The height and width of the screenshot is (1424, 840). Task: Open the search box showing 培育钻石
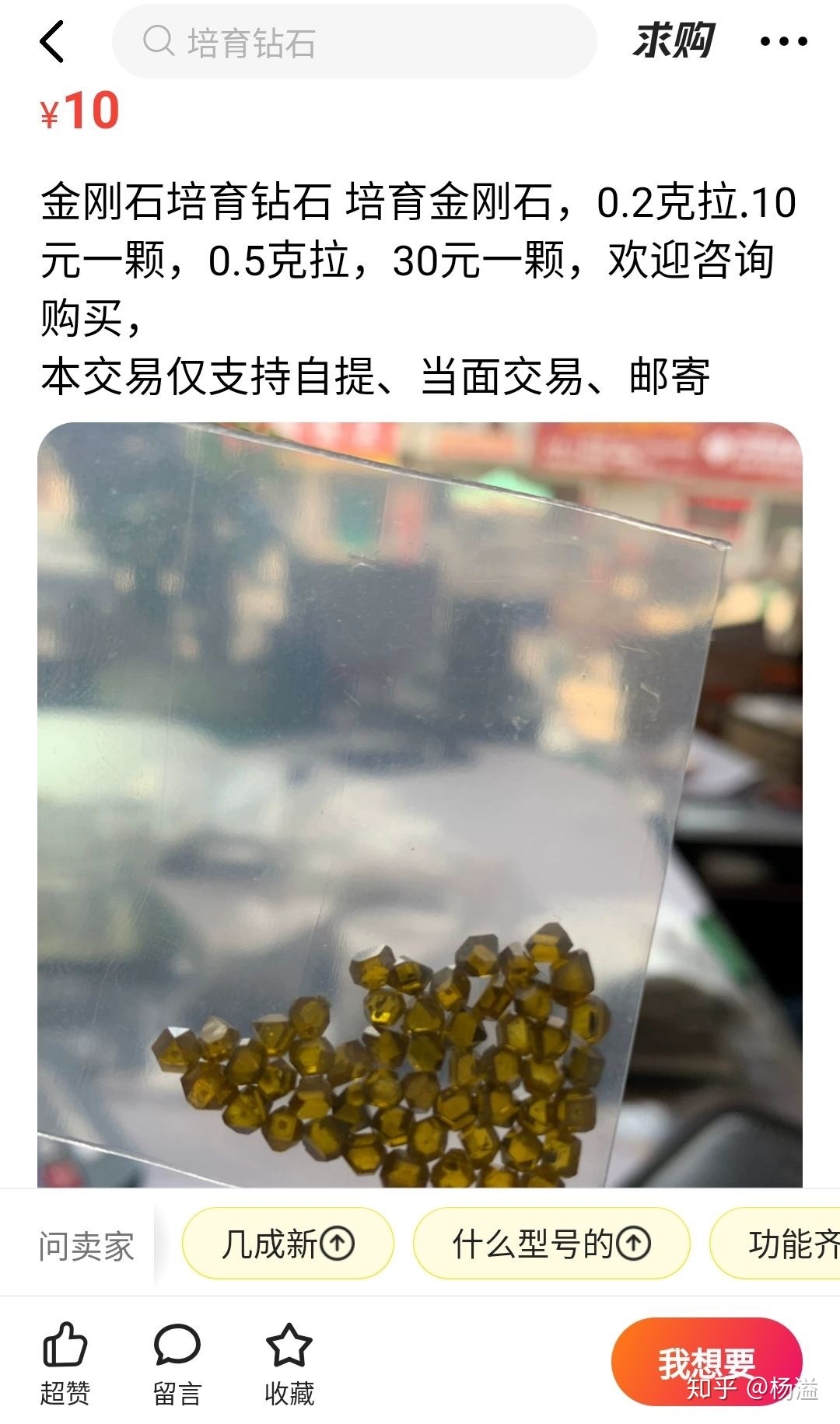pyautogui.click(x=354, y=42)
